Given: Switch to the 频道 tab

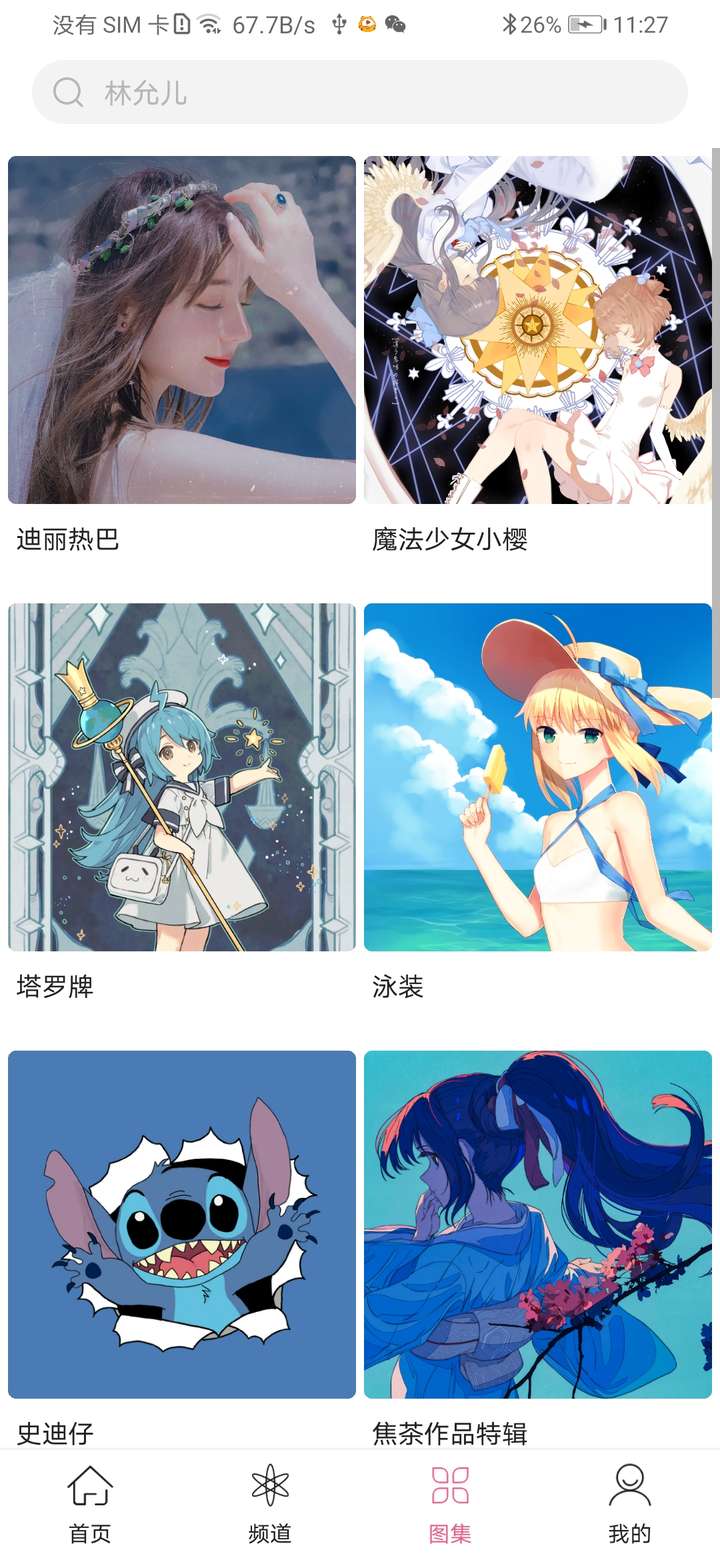Looking at the screenshot, I should [270, 1503].
